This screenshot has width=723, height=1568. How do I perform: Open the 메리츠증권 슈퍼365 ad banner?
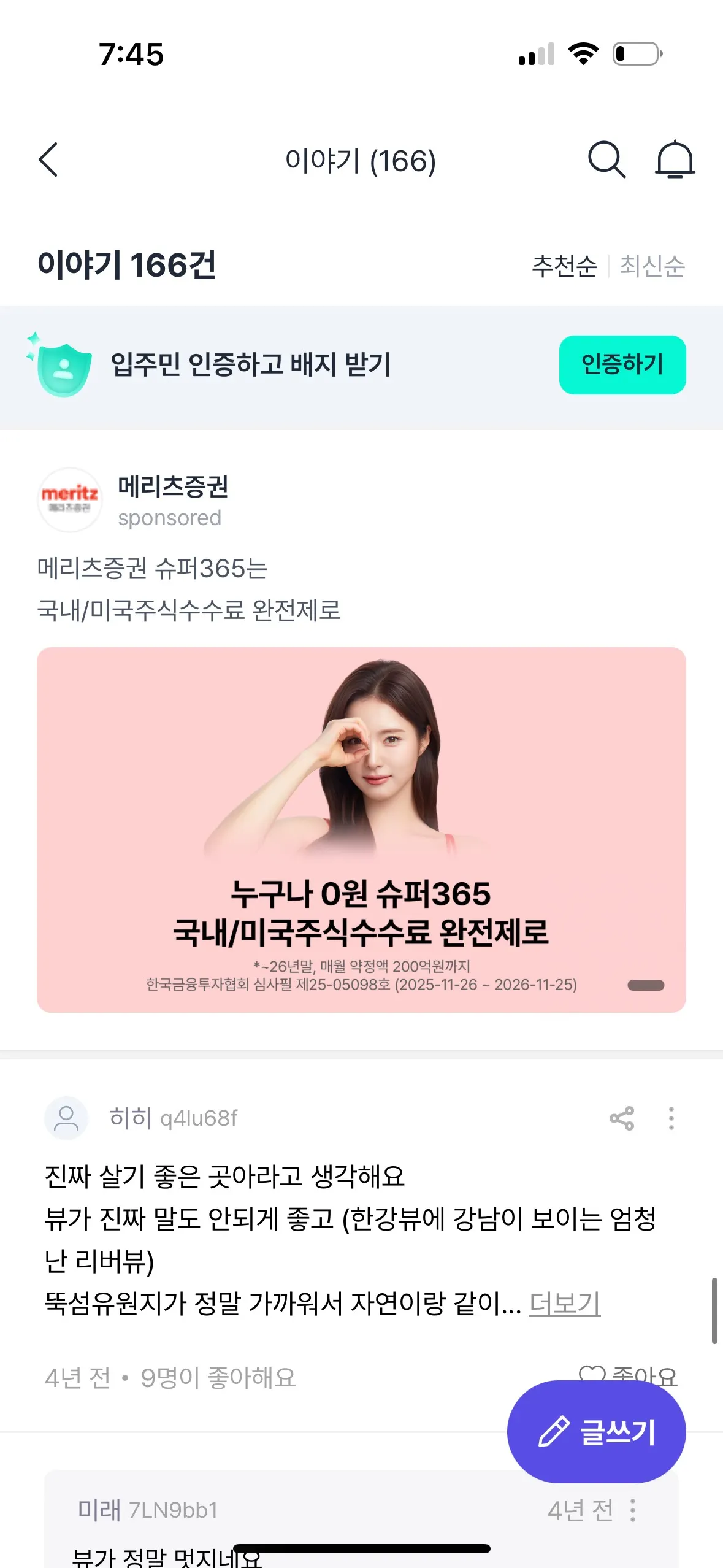tap(361, 829)
